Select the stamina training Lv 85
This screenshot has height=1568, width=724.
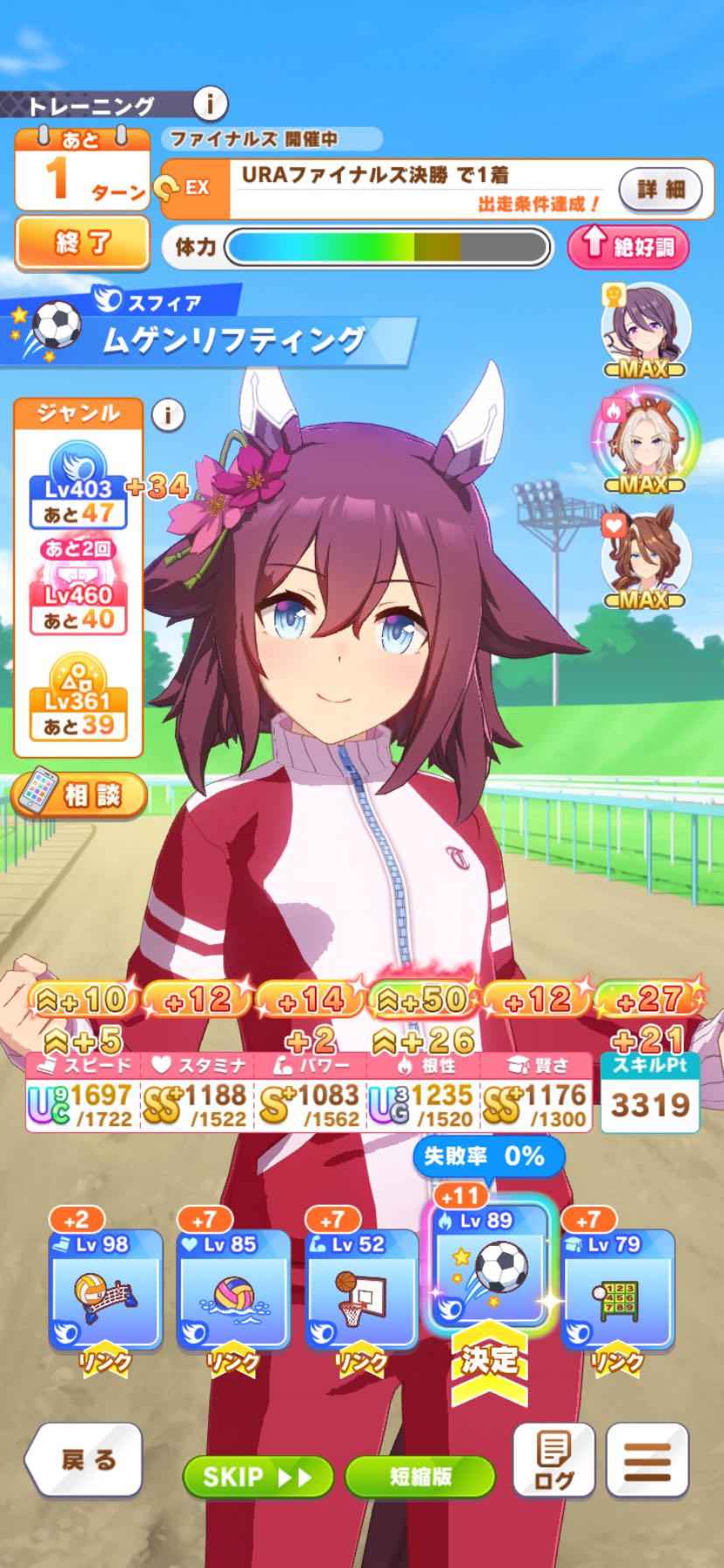click(x=233, y=1288)
